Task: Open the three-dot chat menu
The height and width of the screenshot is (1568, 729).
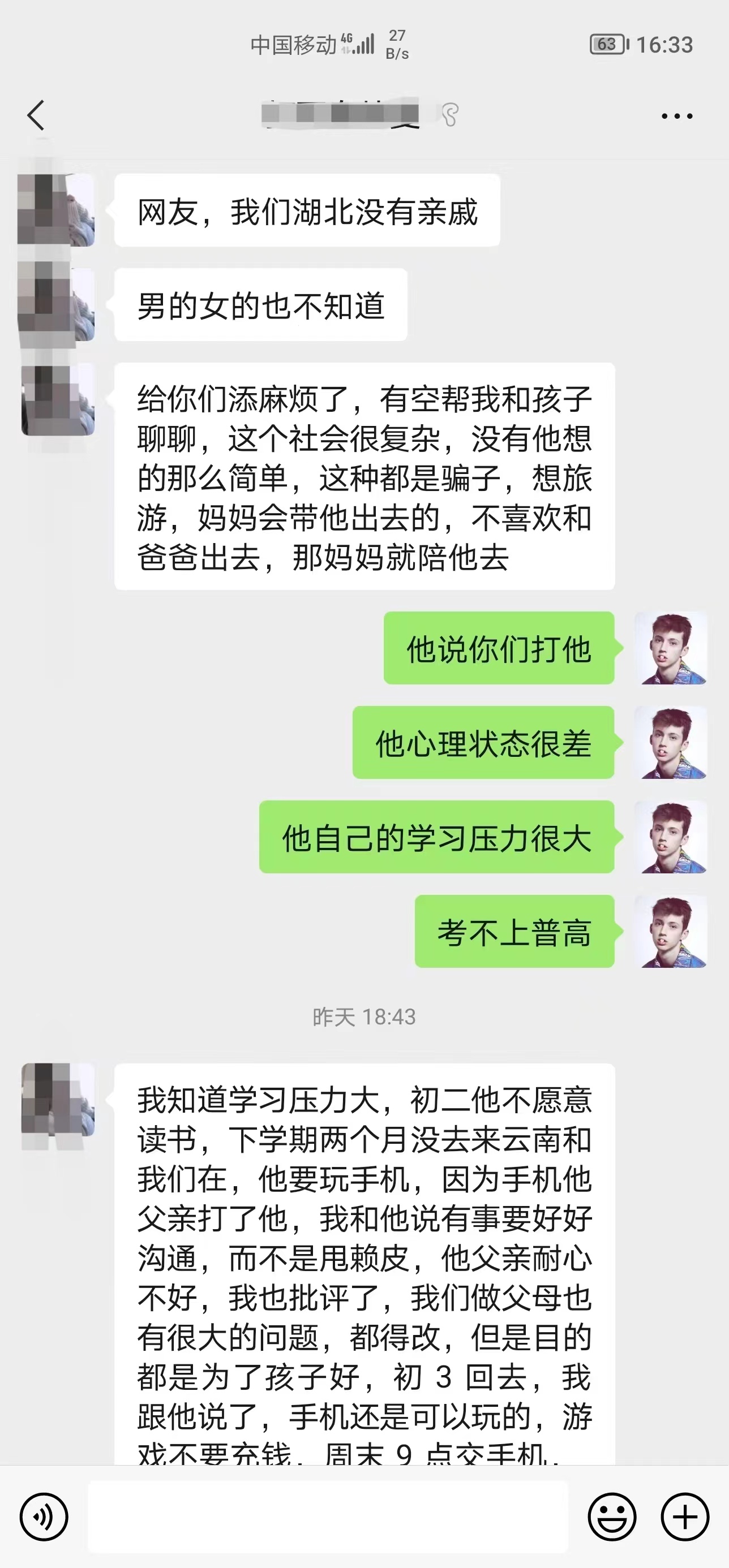Action: point(676,115)
